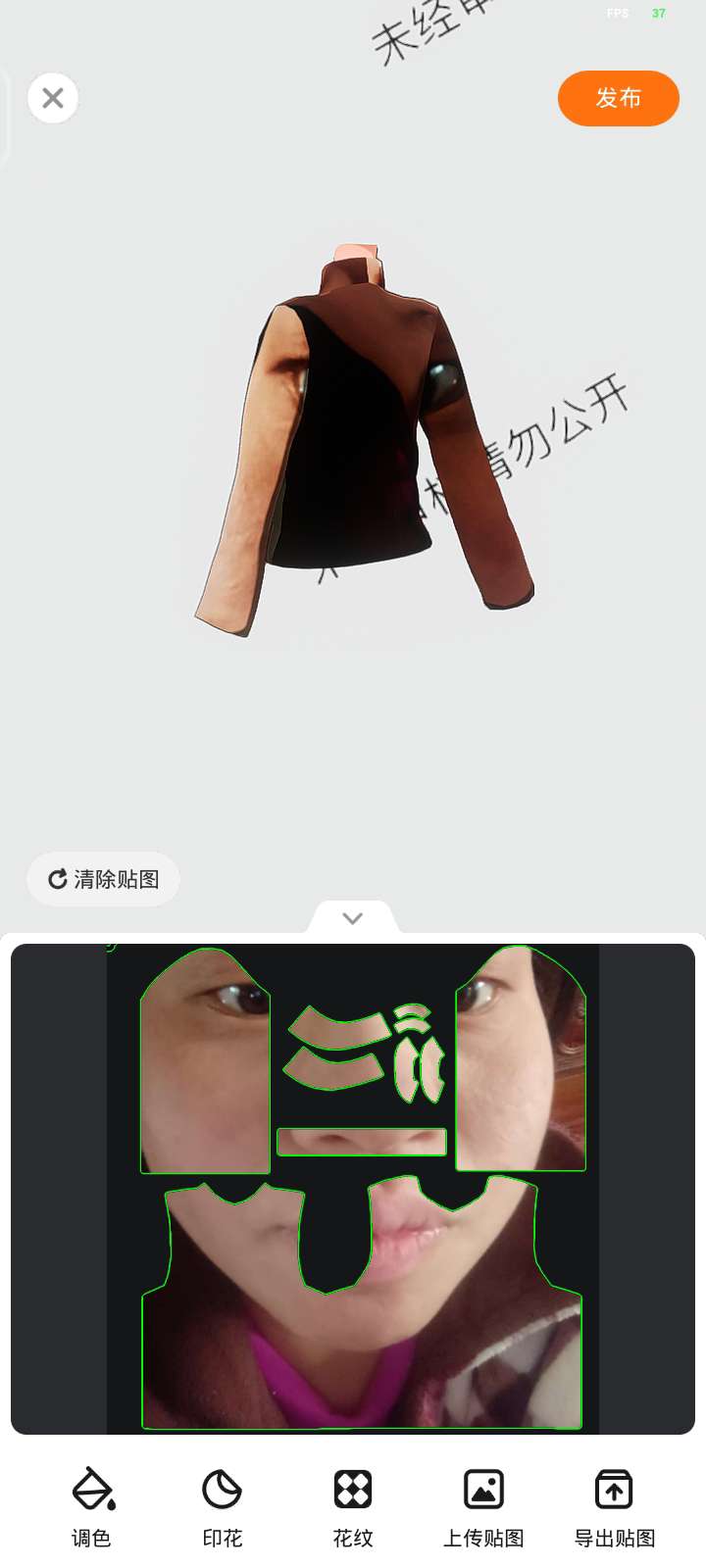Viewport: 706px width, 1568px height.
Task: Close the garment editor
Action: (x=53, y=98)
